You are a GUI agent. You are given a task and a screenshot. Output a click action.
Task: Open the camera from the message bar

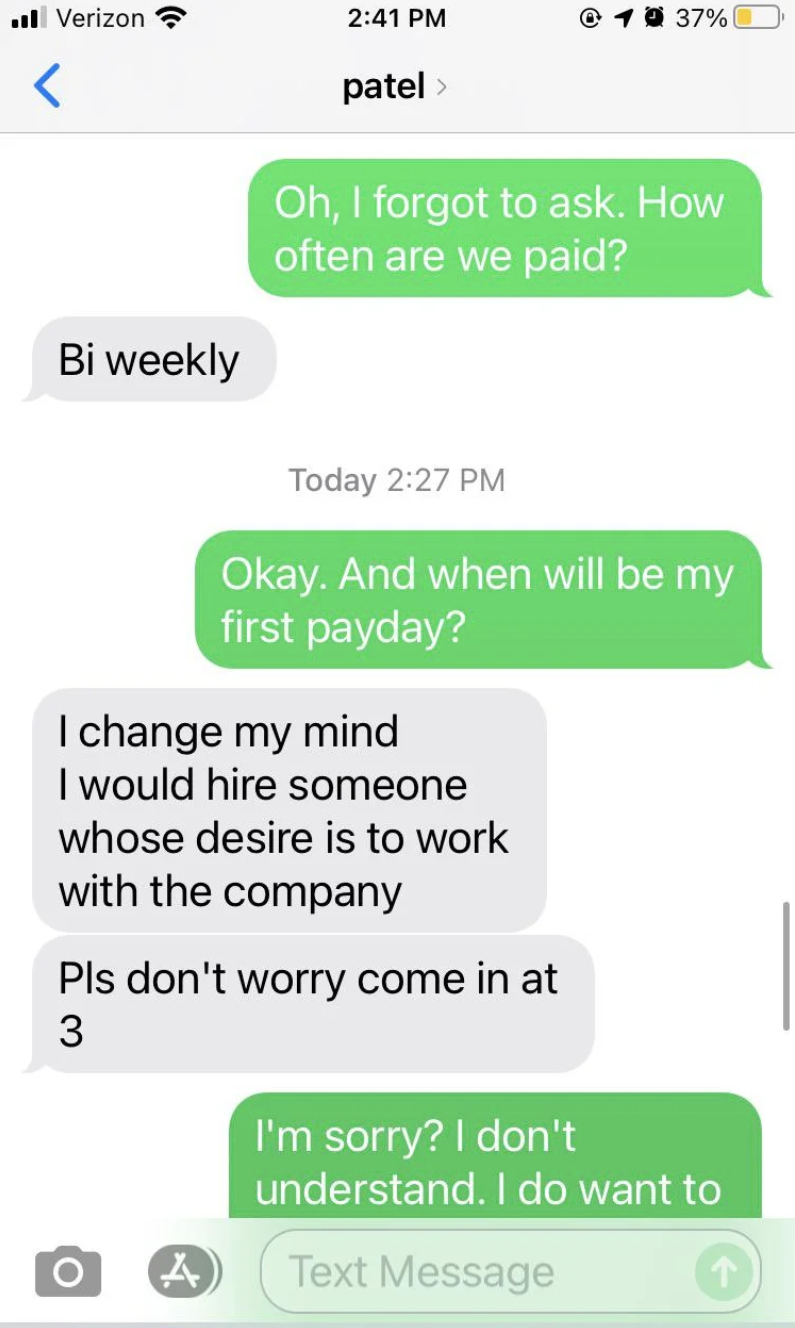coord(67,1271)
